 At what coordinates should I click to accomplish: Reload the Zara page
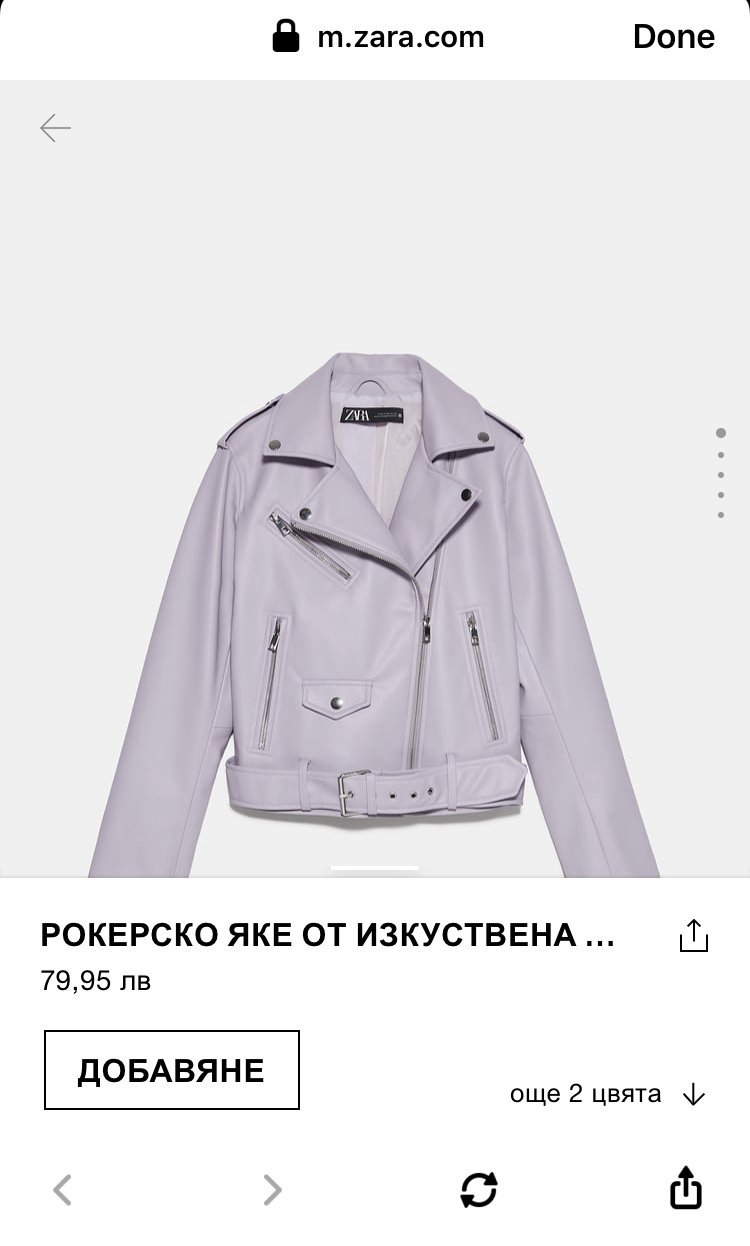pos(479,1189)
